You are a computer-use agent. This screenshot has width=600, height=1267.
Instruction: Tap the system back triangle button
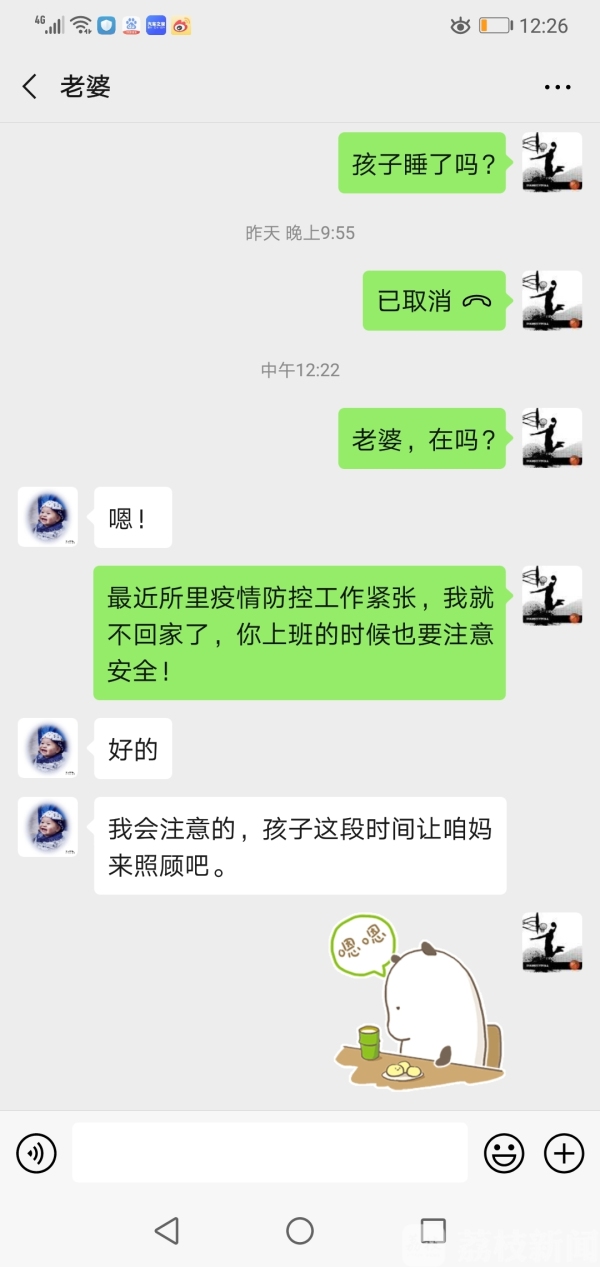tap(167, 1230)
